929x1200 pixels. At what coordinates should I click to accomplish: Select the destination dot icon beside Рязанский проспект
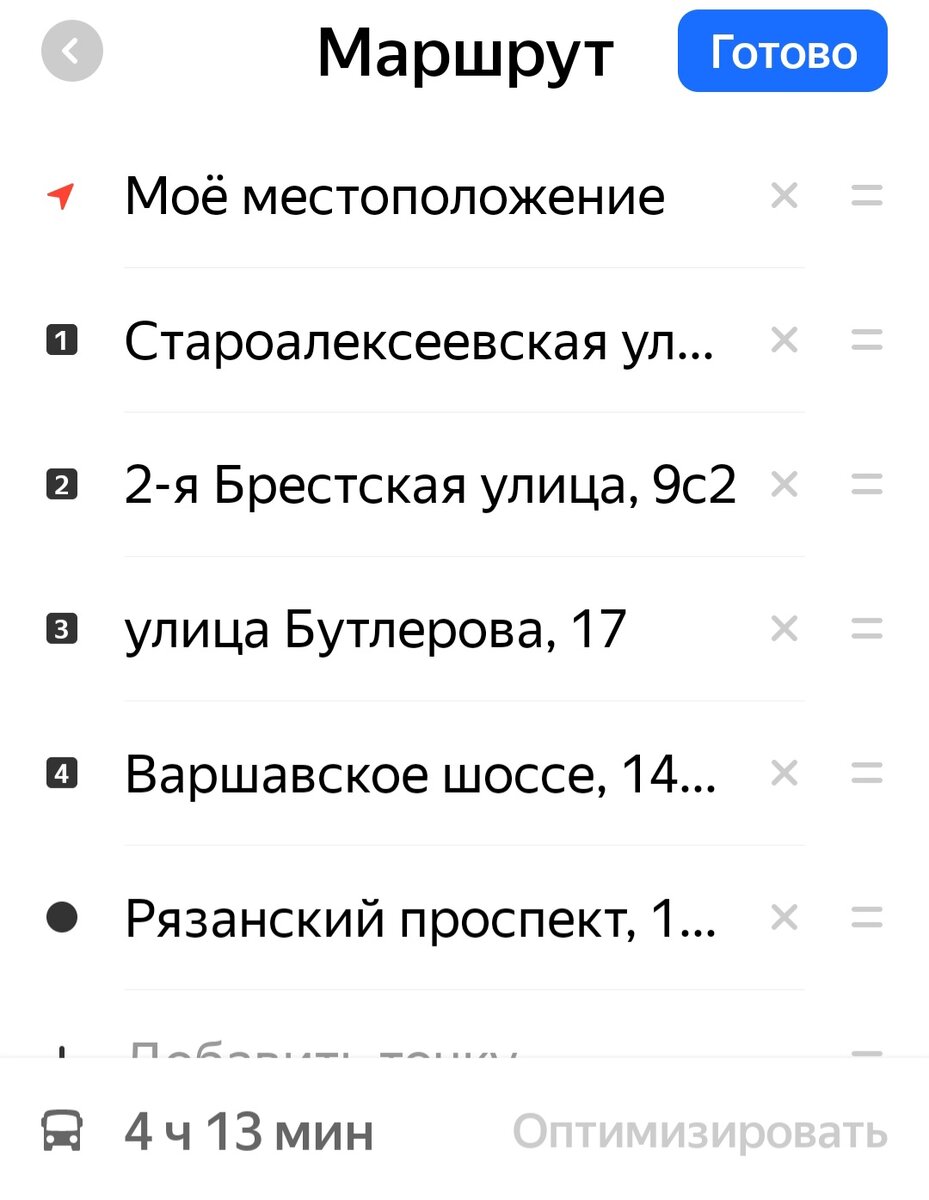[62, 917]
